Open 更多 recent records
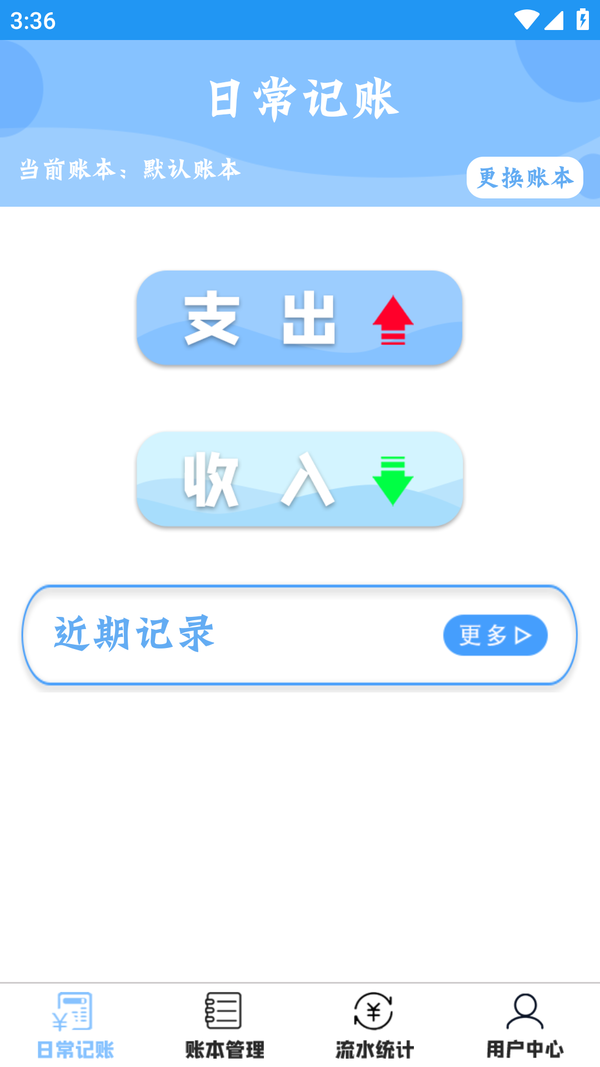600x1067 pixels. (495, 635)
